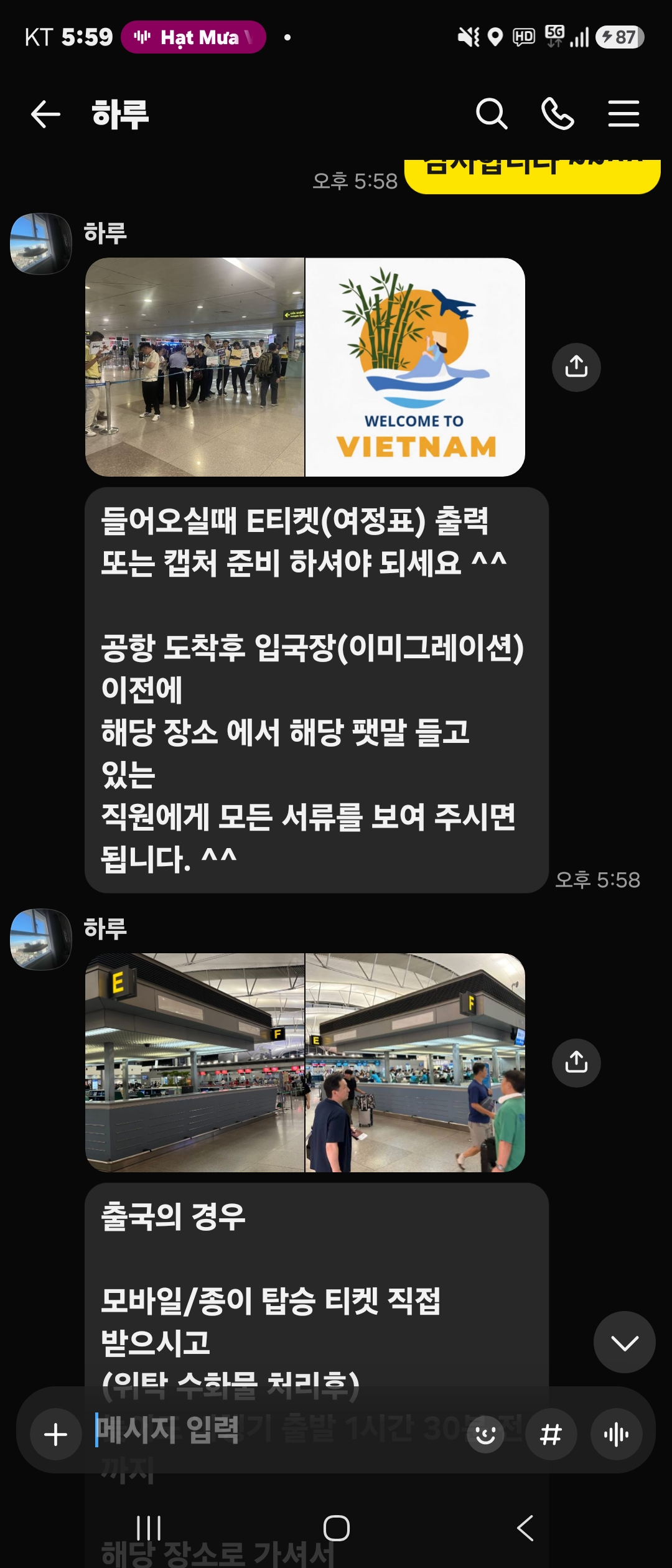Screen dimensions: 672x1568
Task: Open the check-in counter E photo
Action: pyautogui.click(x=195, y=1063)
